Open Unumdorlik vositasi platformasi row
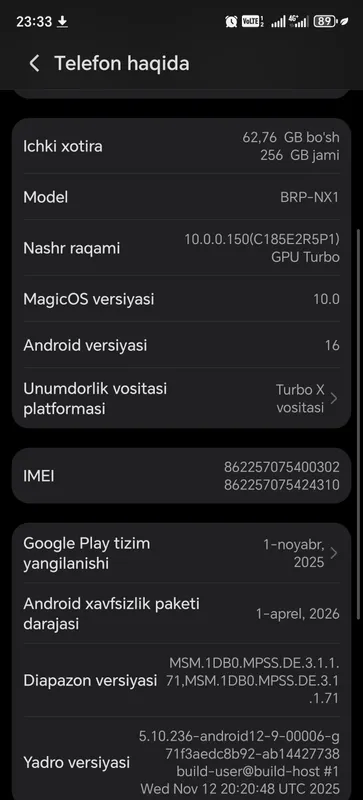Viewport: 363px width, 800px height. coord(181,398)
